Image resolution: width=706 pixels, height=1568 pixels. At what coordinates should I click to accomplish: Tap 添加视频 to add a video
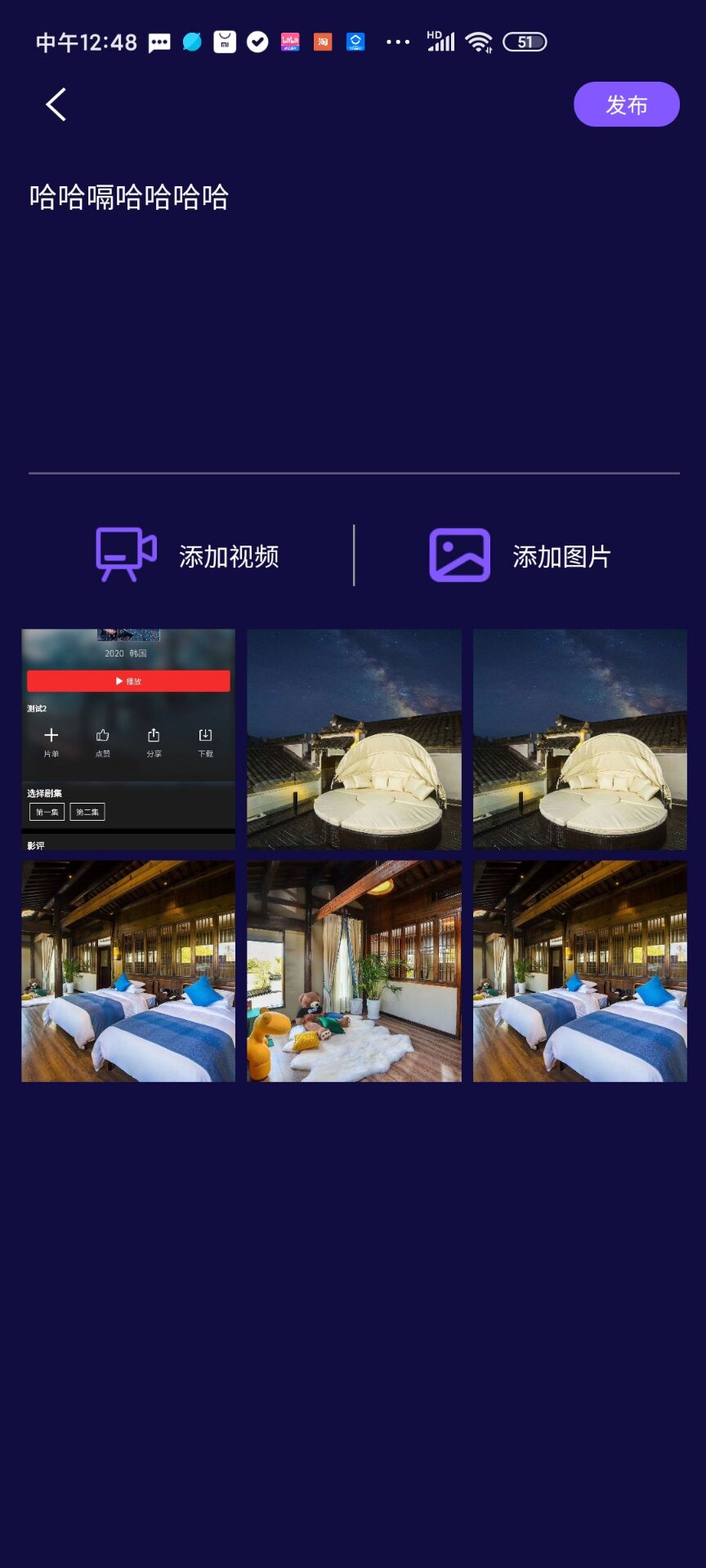188,556
